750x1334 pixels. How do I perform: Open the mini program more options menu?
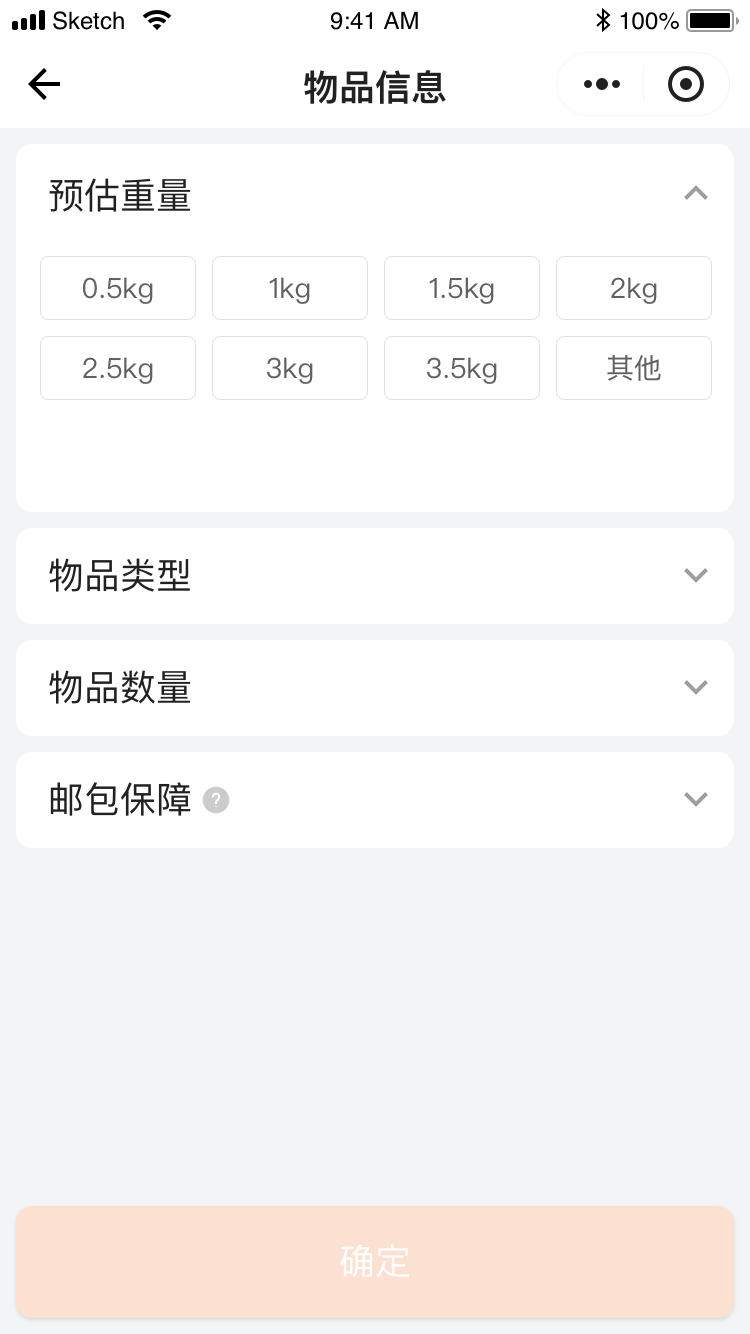601,85
